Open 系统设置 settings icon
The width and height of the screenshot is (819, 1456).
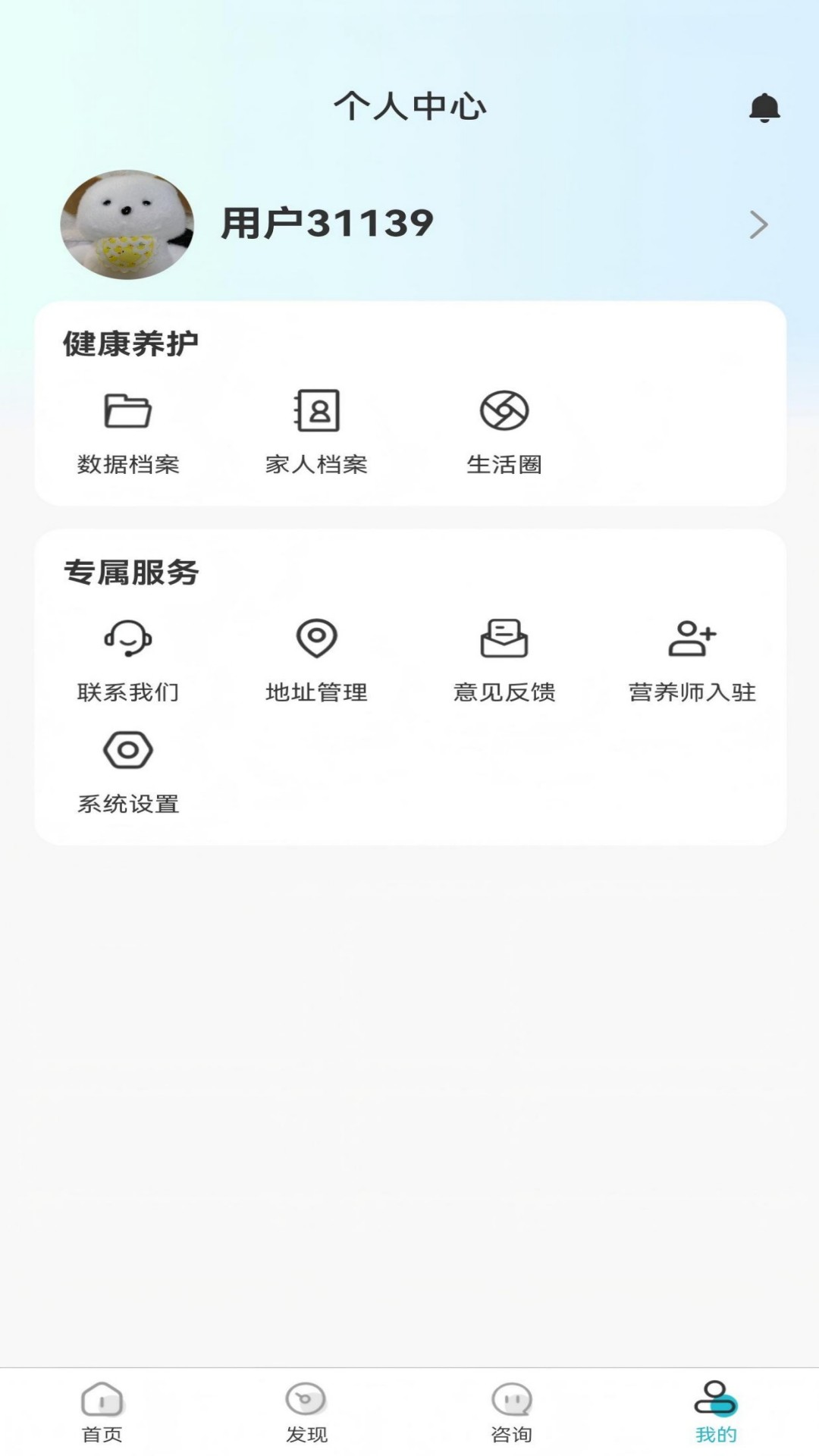[x=127, y=751]
